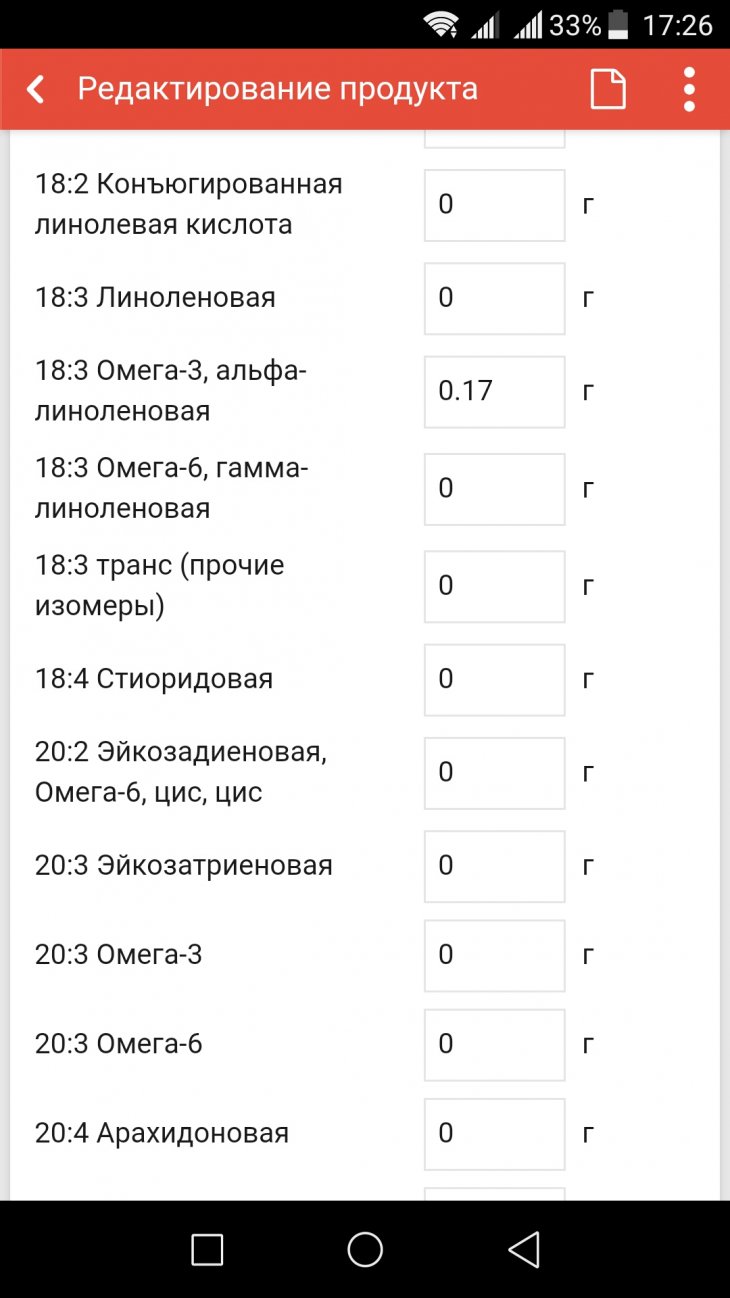The width and height of the screenshot is (730, 1298).
Task: Select the 18:3 транс (прочие изомеры) field
Action: (x=494, y=586)
